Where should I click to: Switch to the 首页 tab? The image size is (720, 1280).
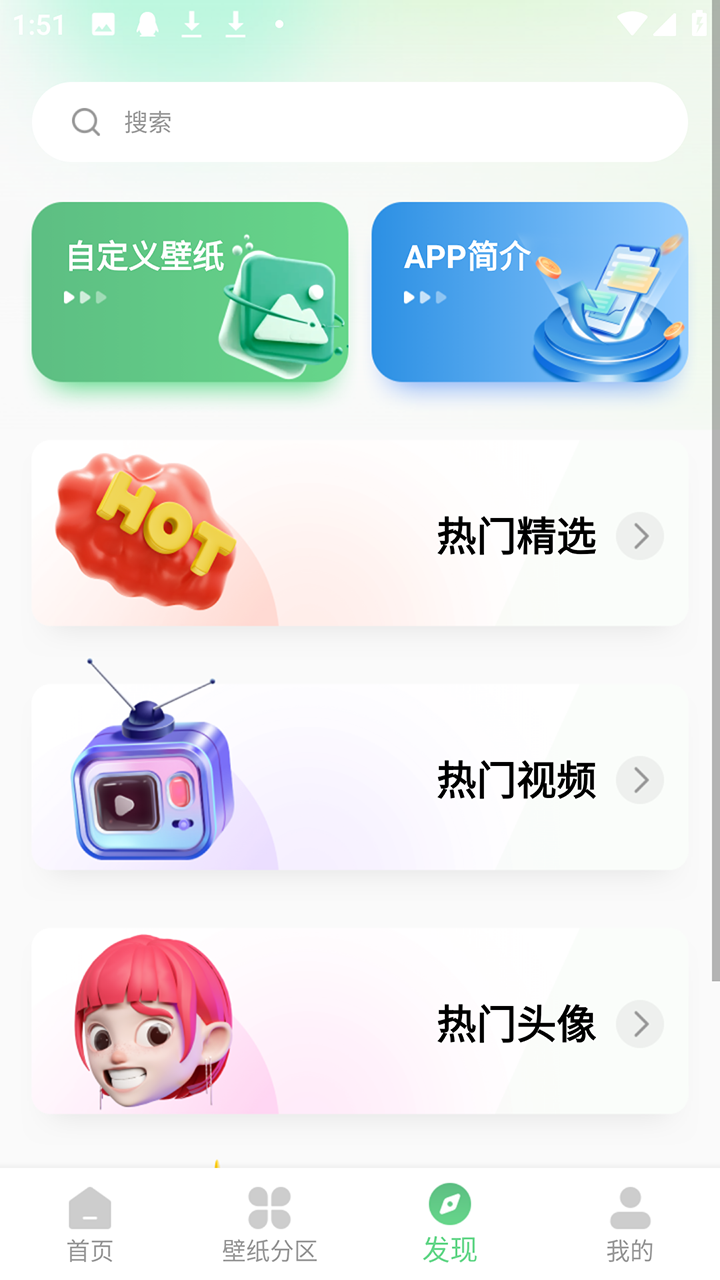tap(90, 1224)
